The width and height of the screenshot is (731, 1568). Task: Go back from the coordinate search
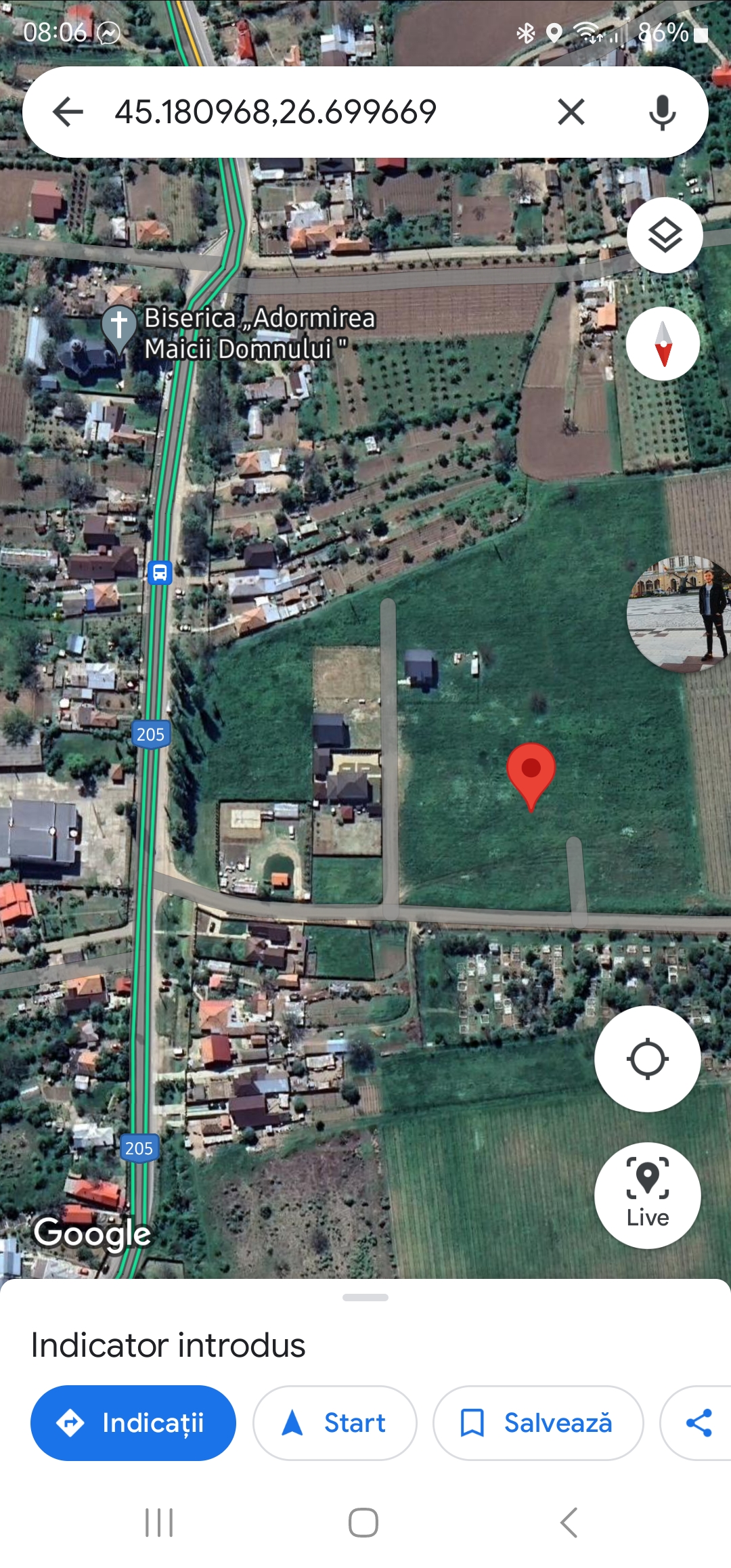coord(68,112)
